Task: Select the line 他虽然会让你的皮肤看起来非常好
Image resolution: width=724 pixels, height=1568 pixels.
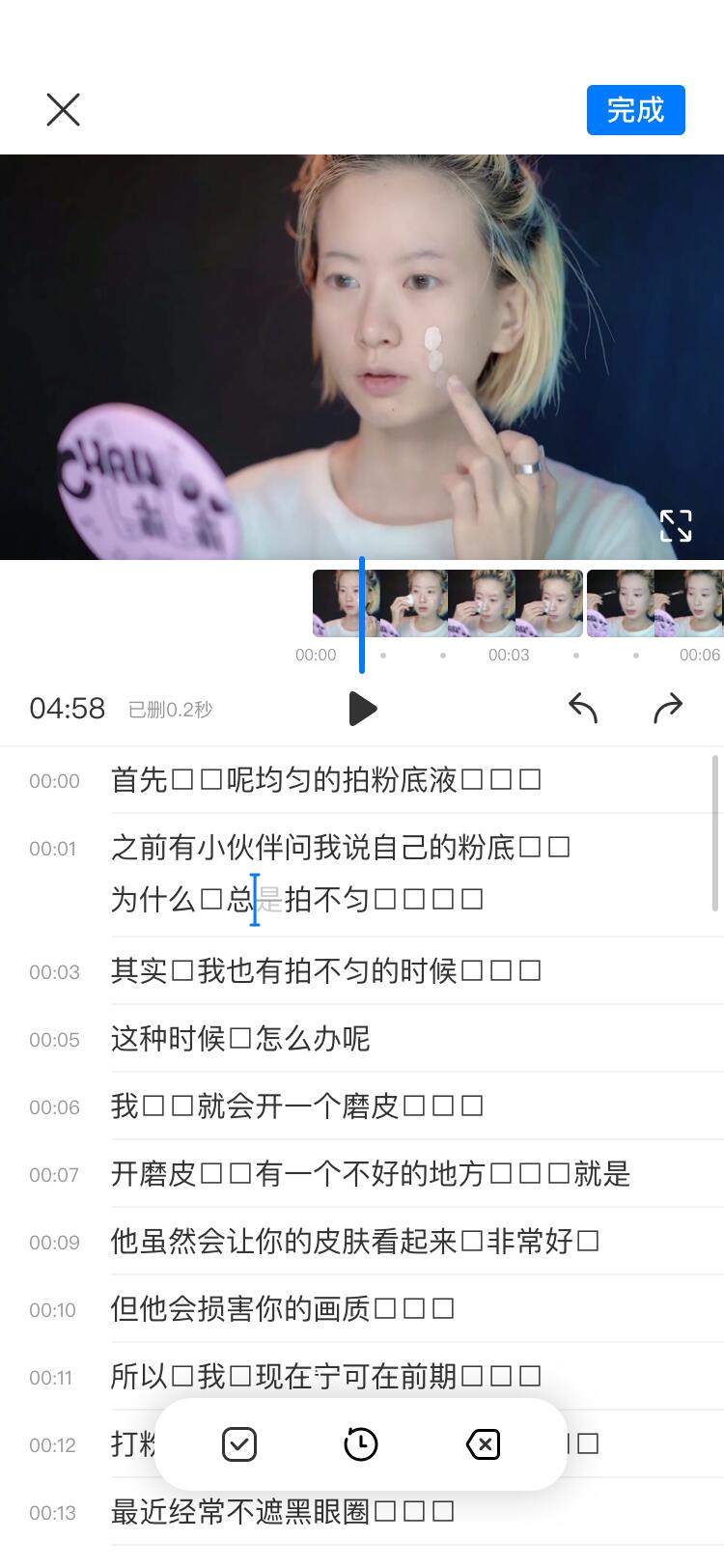Action: point(354,1242)
